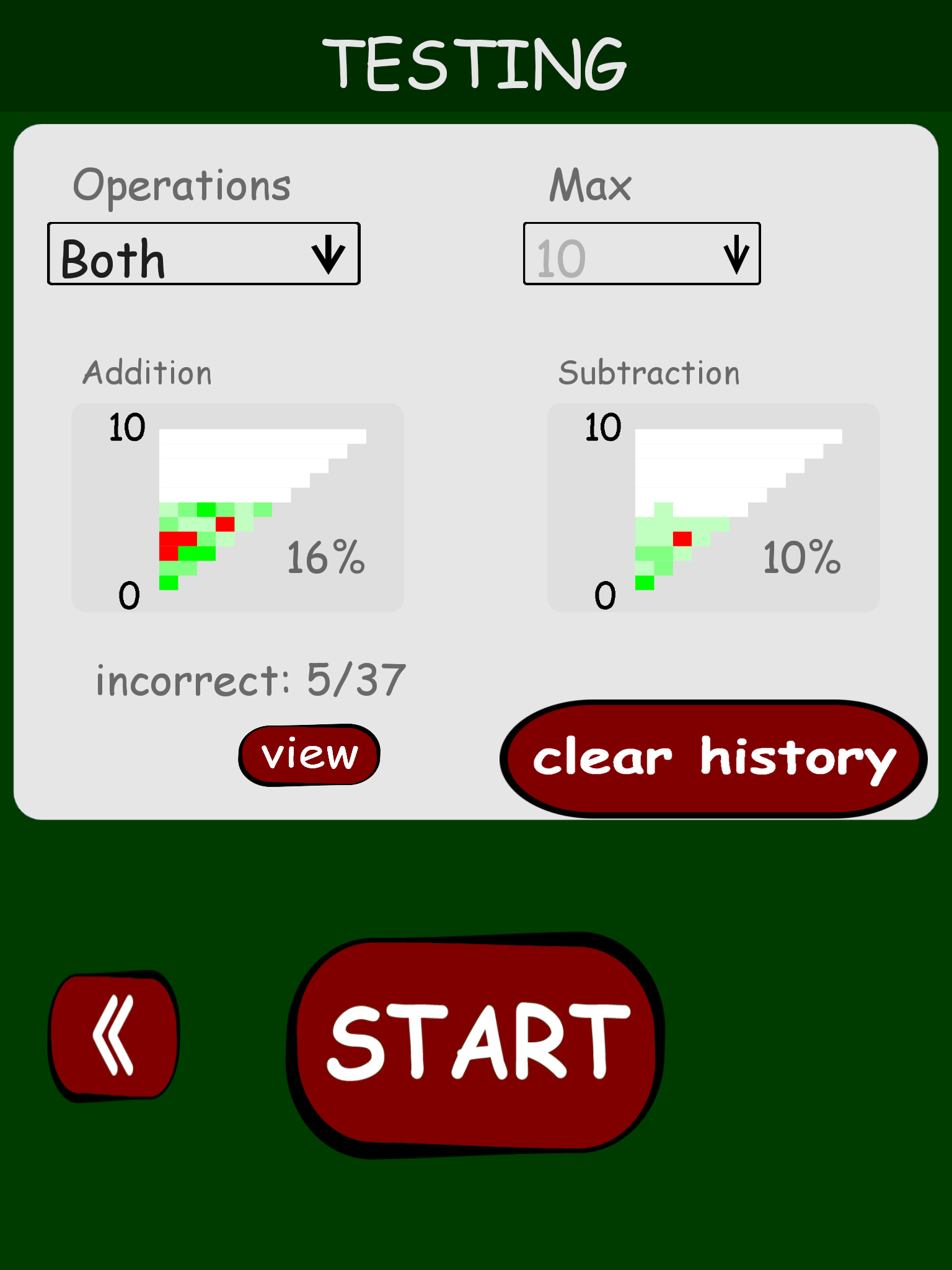Open the Operations dropdown set to Both
Image resolution: width=952 pixels, height=1270 pixels.
[203, 254]
